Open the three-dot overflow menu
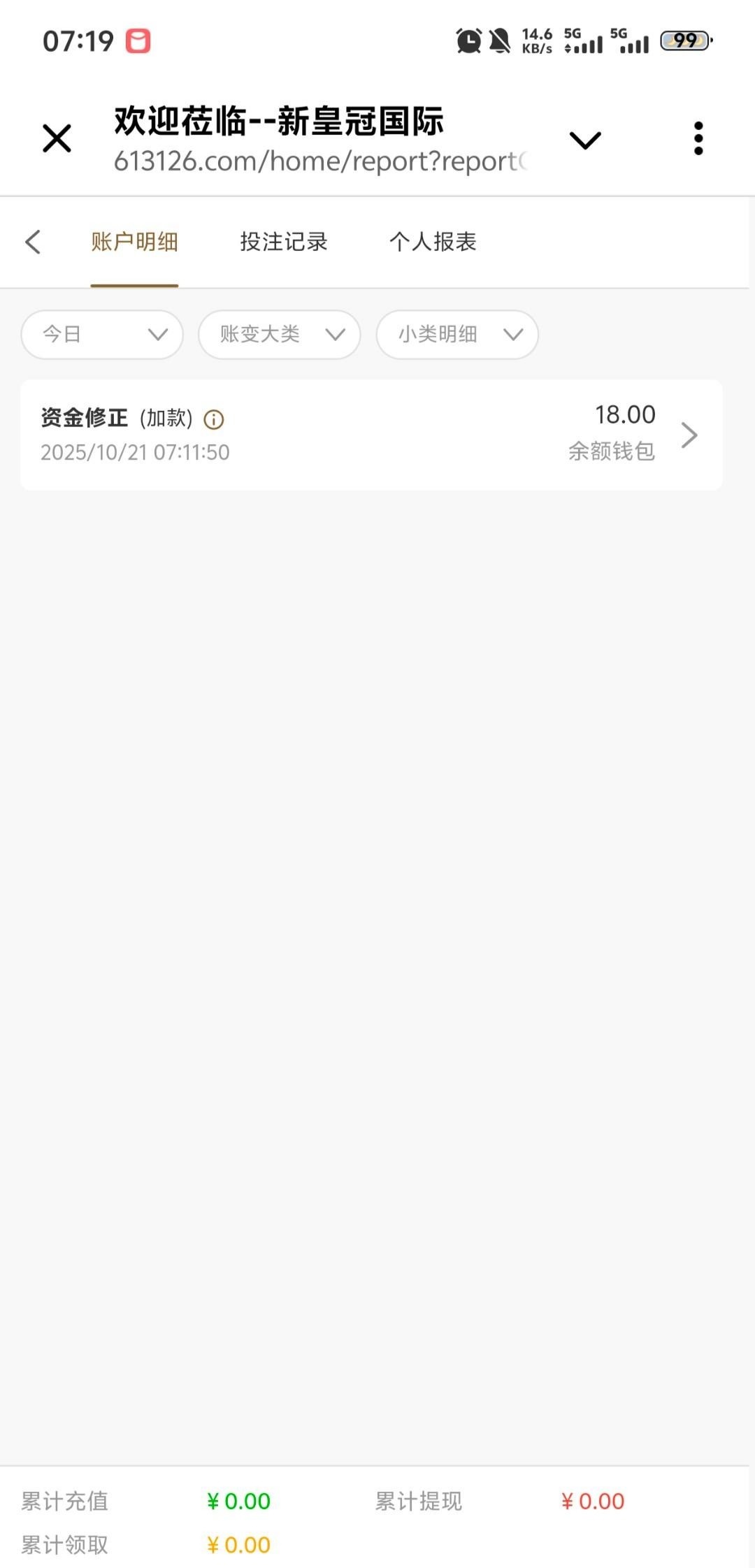755x1568 pixels. click(x=698, y=138)
